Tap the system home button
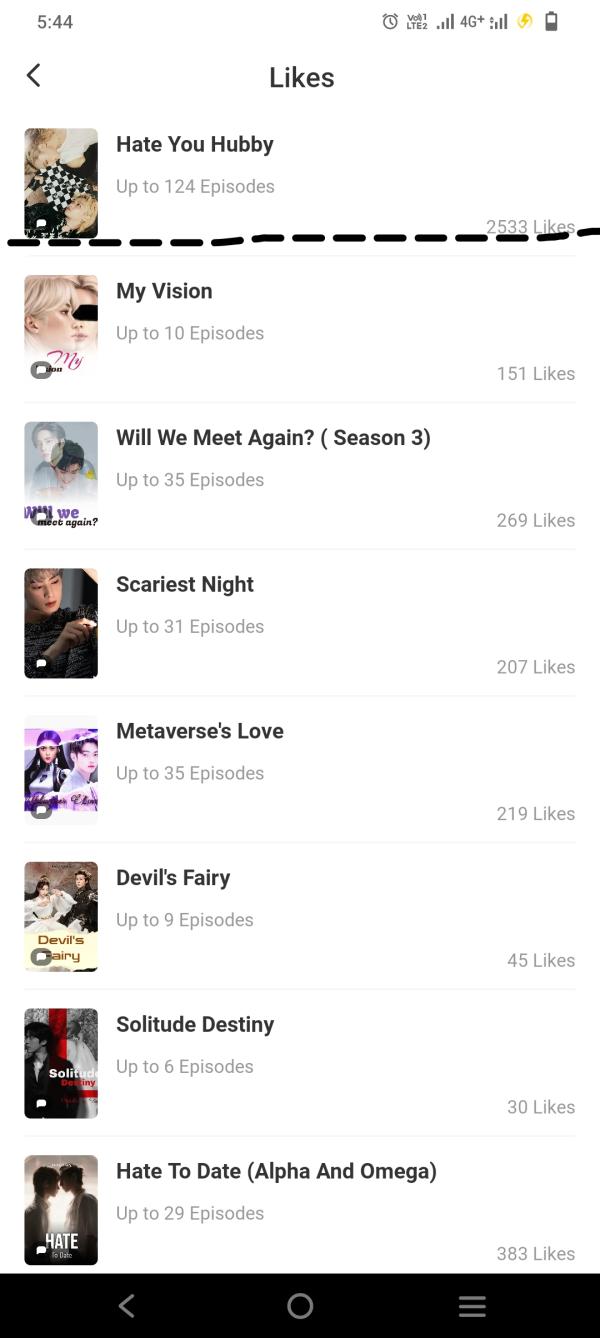The height and width of the screenshot is (1338, 600). [x=300, y=1305]
